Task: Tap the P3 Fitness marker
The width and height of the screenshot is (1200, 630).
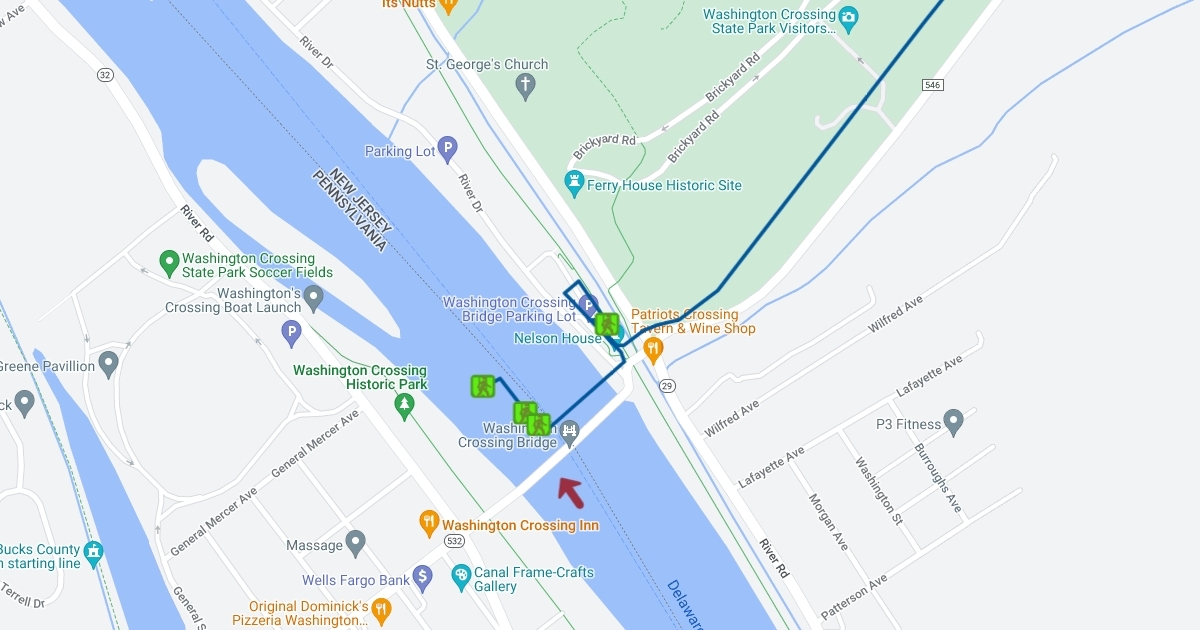Action: pyautogui.click(x=953, y=422)
